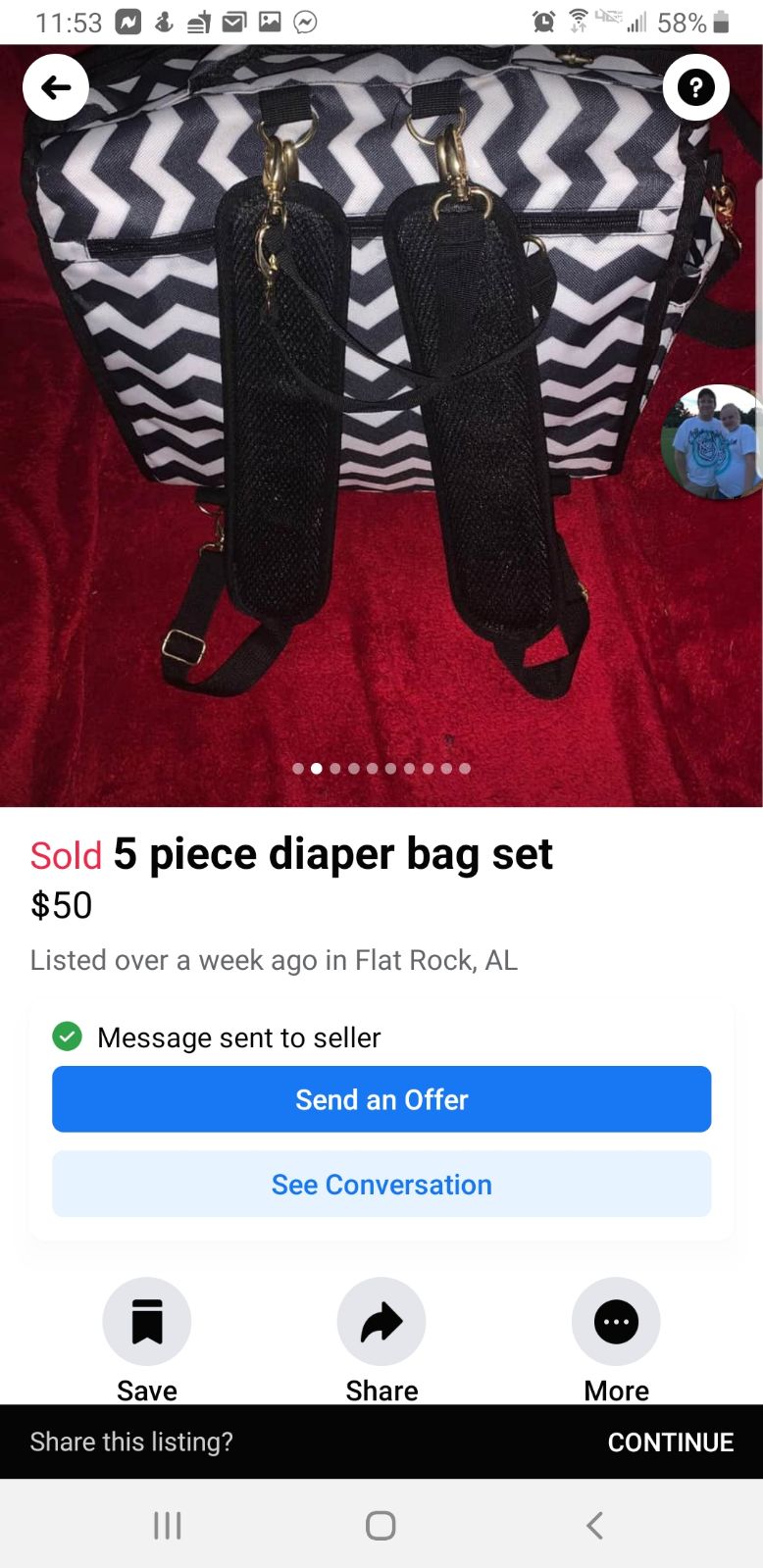Open recent apps from navigation bar
This screenshot has width=763, height=1568.
(168, 1525)
